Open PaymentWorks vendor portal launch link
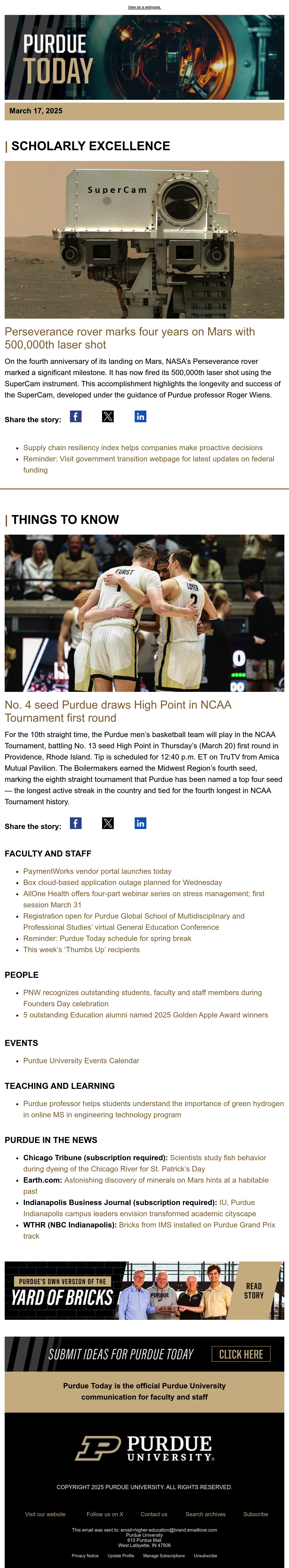Viewport: 289px width, 1568px height. point(97,871)
